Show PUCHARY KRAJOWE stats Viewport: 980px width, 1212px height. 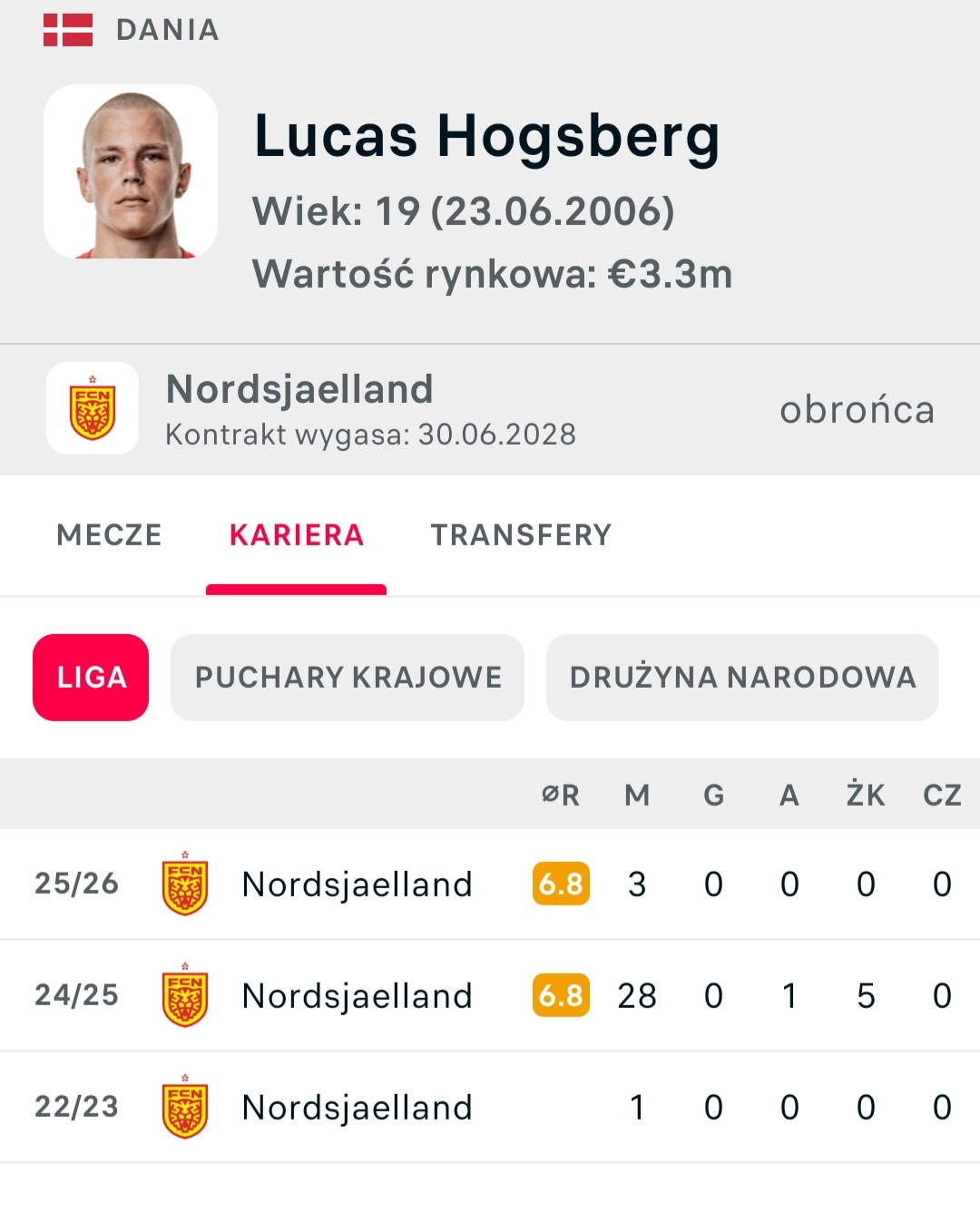click(348, 678)
